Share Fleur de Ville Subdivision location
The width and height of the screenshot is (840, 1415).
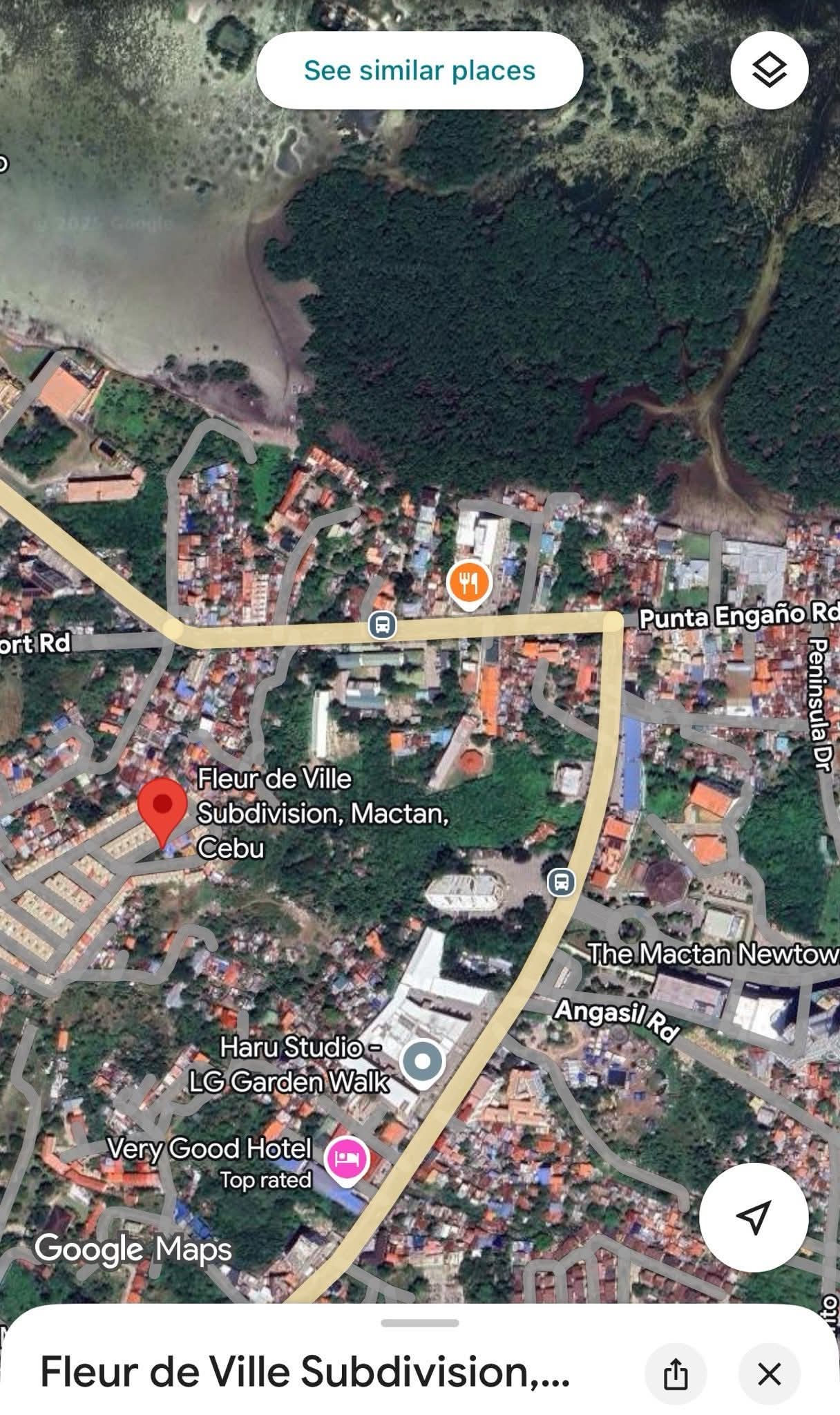point(676,1374)
